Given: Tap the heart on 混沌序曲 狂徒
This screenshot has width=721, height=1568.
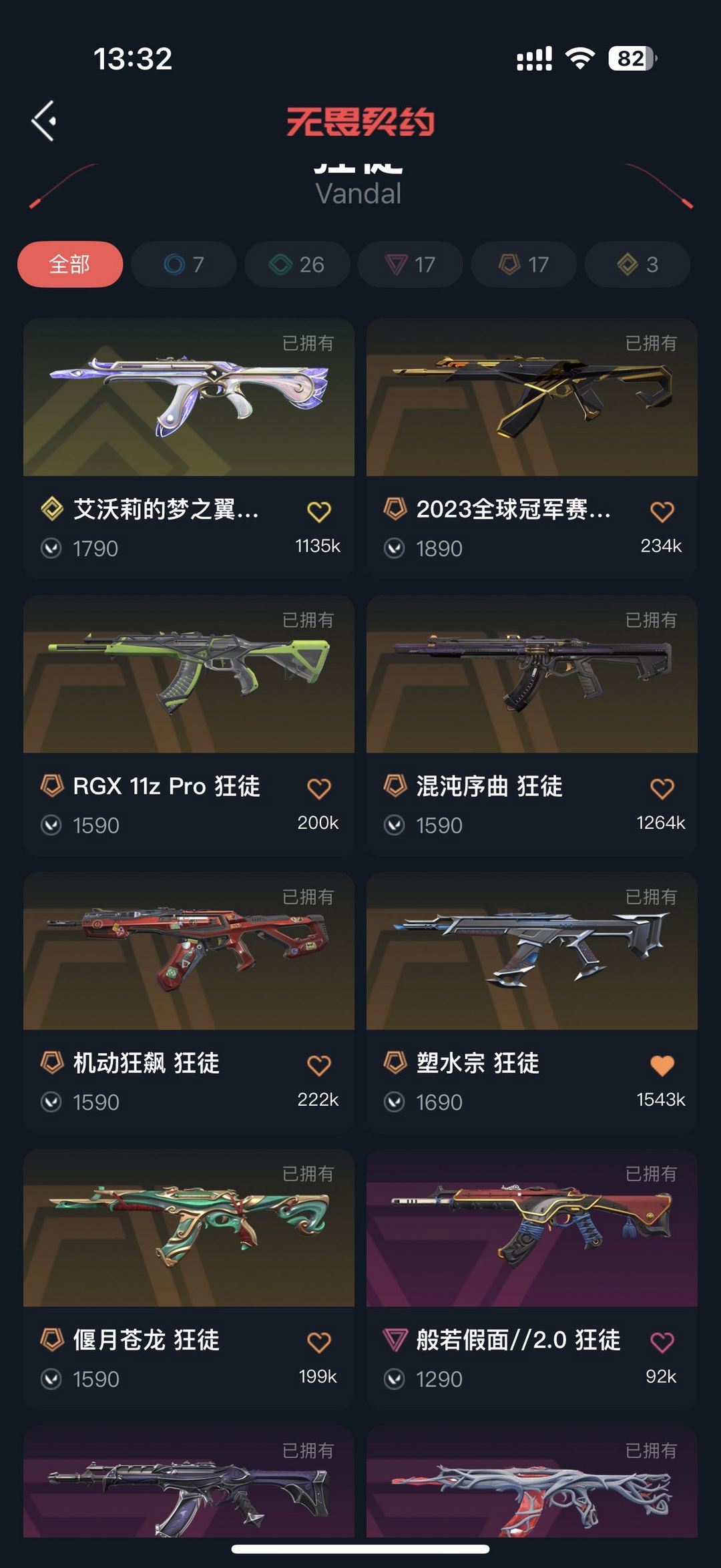Looking at the screenshot, I should click(x=662, y=789).
